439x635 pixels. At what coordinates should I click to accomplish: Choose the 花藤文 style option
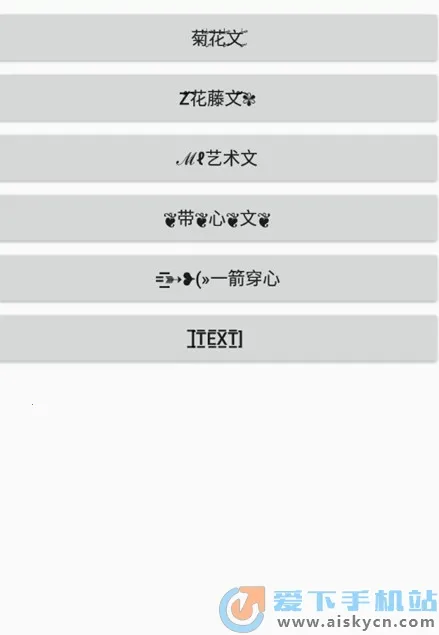tap(219, 98)
